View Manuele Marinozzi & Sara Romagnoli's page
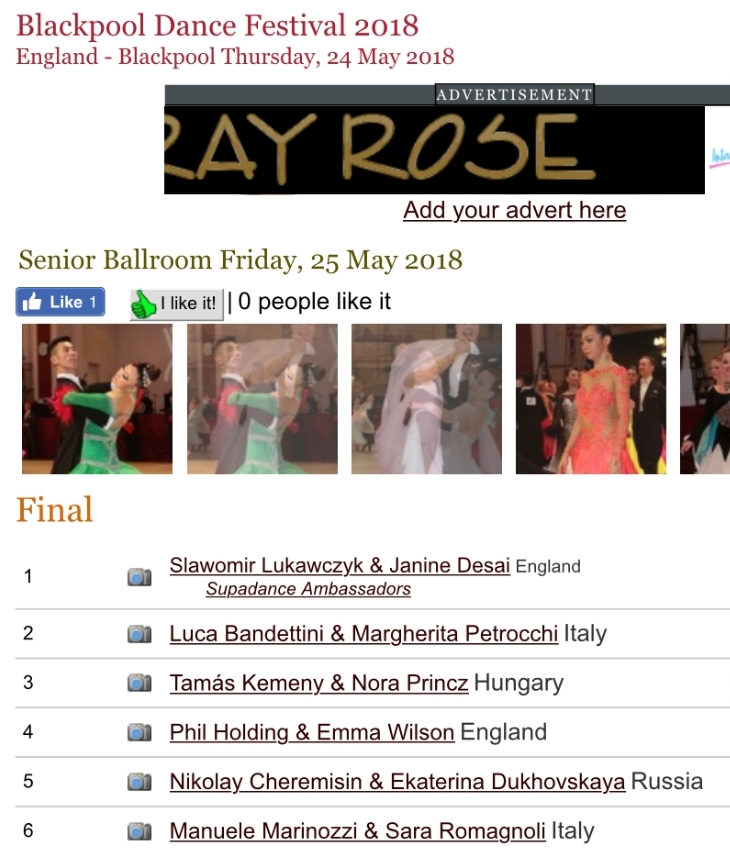The width and height of the screenshot is (730, 851). [357, 830]
